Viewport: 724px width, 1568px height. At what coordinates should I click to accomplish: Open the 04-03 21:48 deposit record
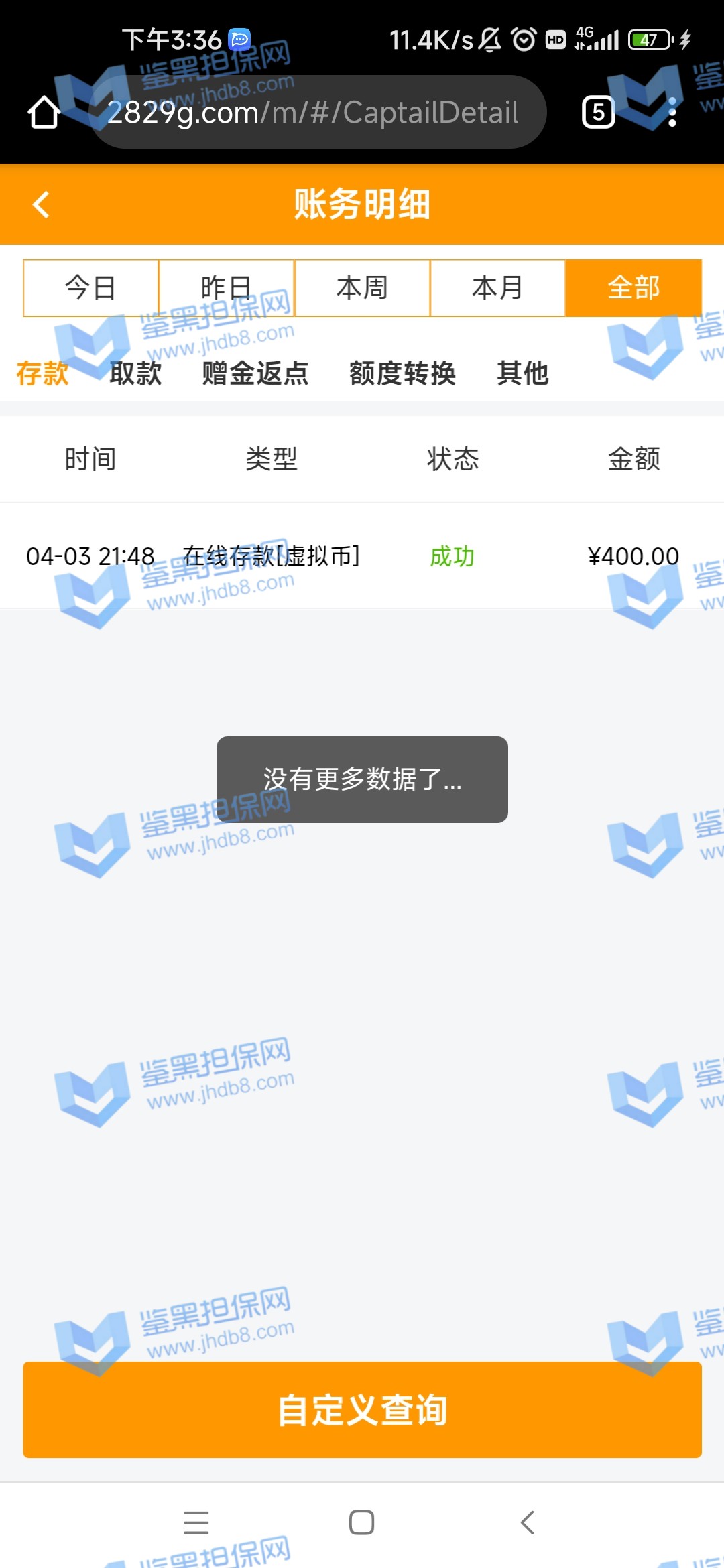pos(362,556)
